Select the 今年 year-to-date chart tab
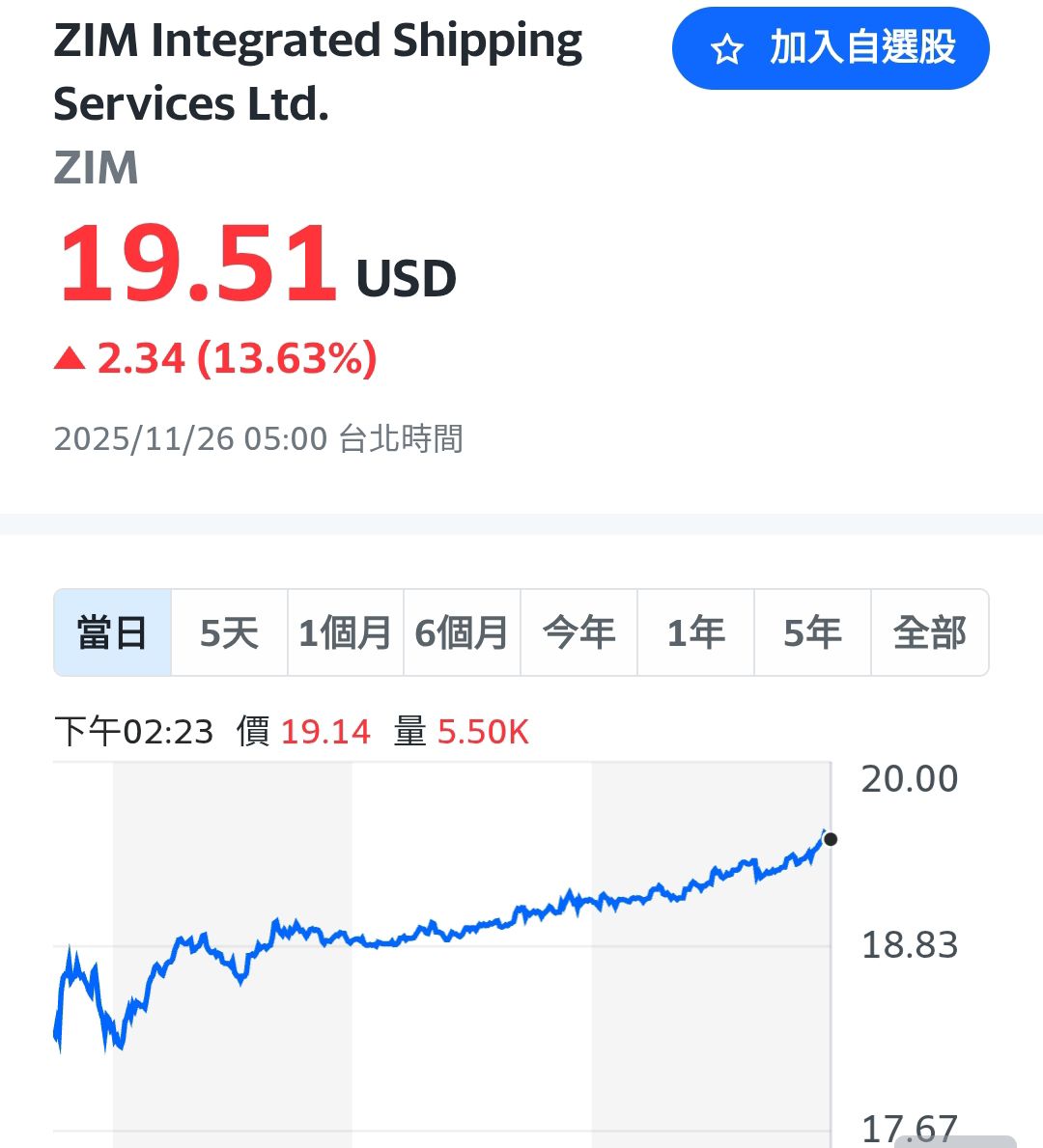 578,631
